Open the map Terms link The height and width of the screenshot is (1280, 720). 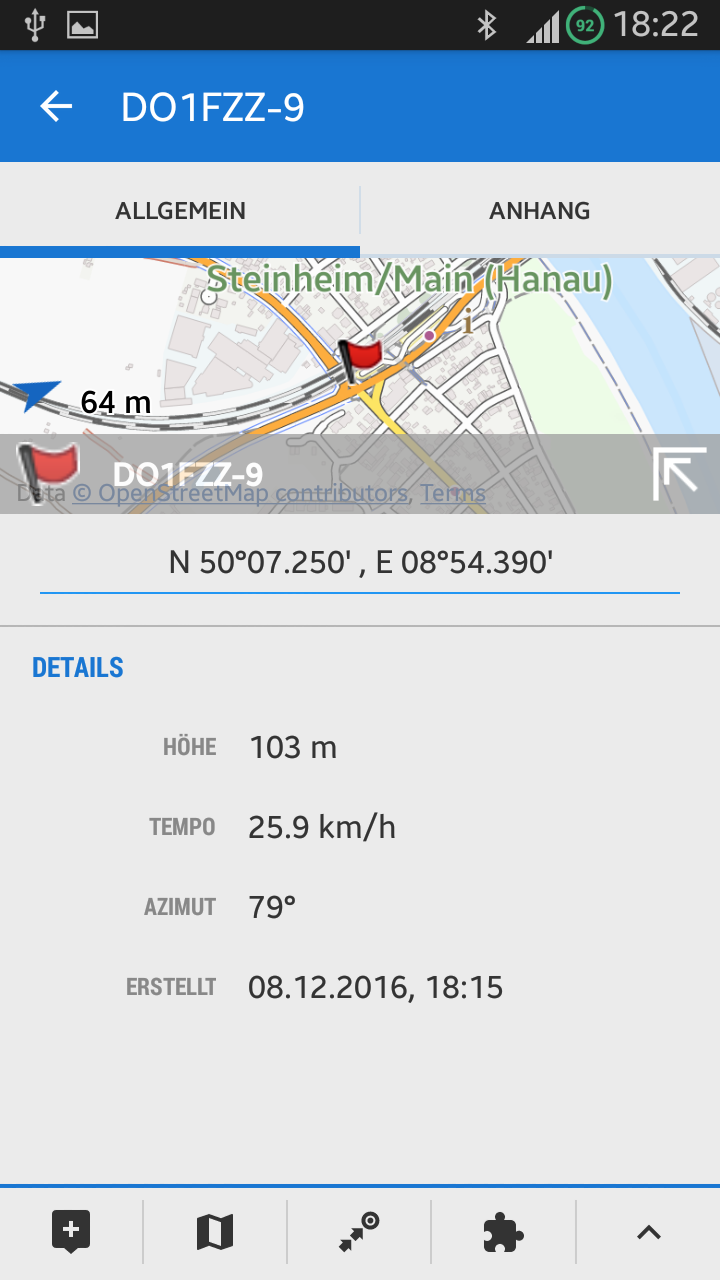pos(452,493)
